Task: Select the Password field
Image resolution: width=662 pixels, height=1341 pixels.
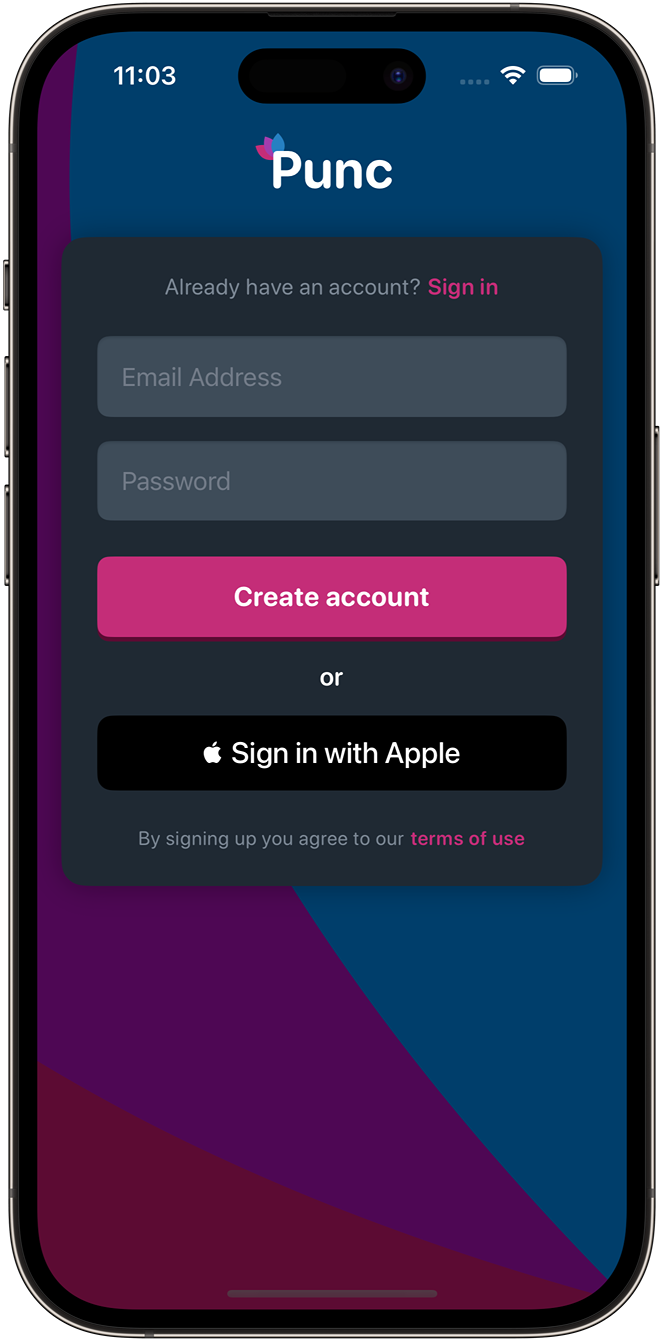Action: (331, 481)
